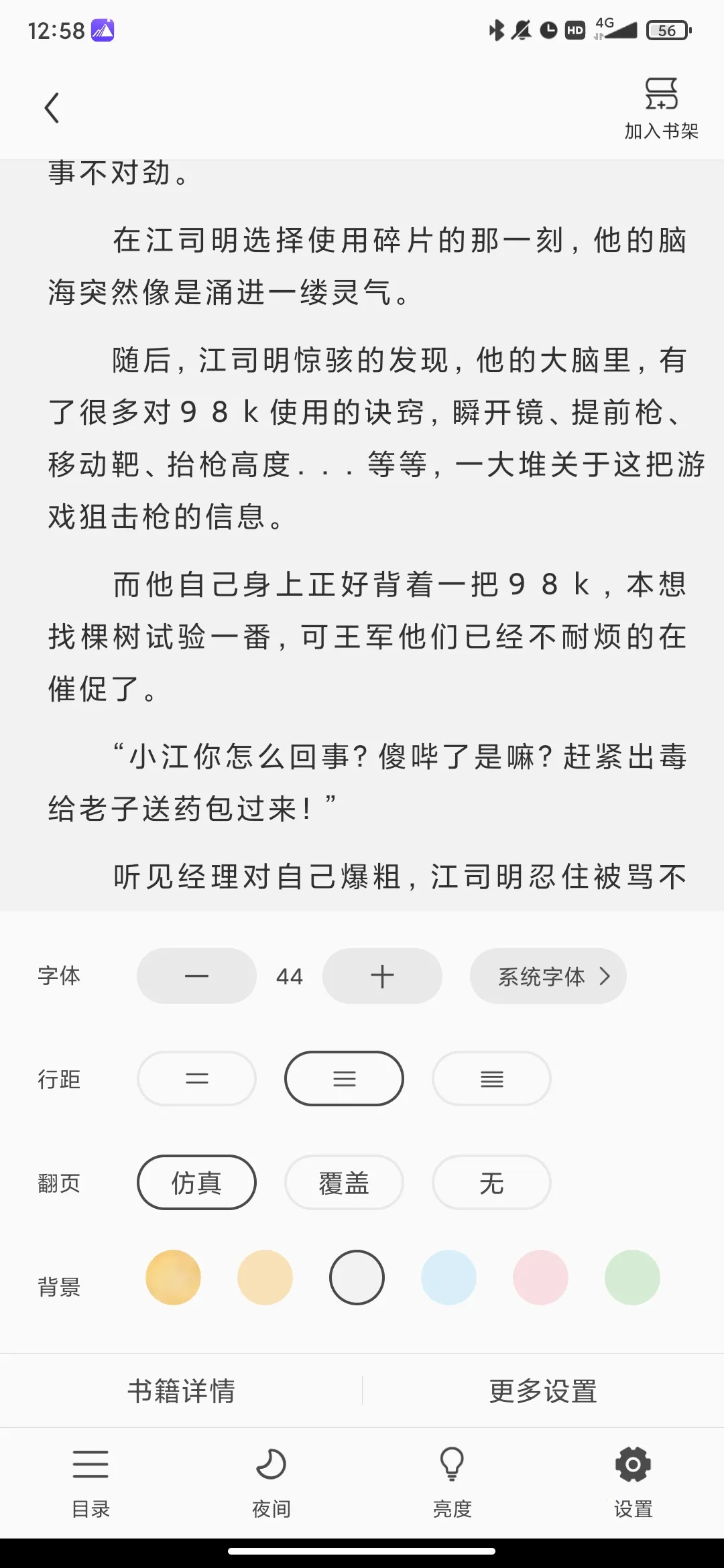Viewport: 724px width, 1568px height.
Task: Select the 仿真 page-turn mode
Action: coord(196,1183)
